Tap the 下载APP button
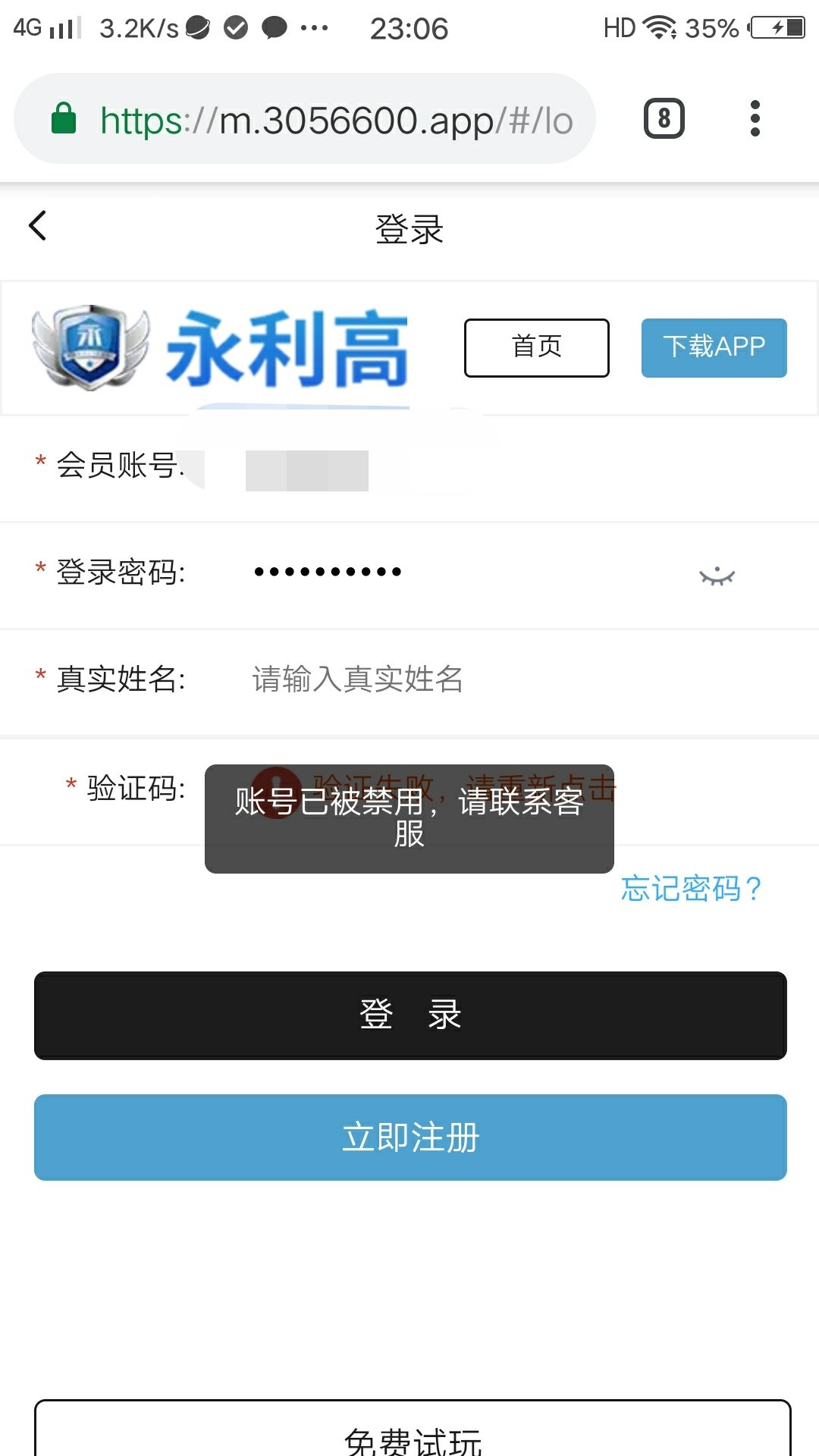 [714, 347]
